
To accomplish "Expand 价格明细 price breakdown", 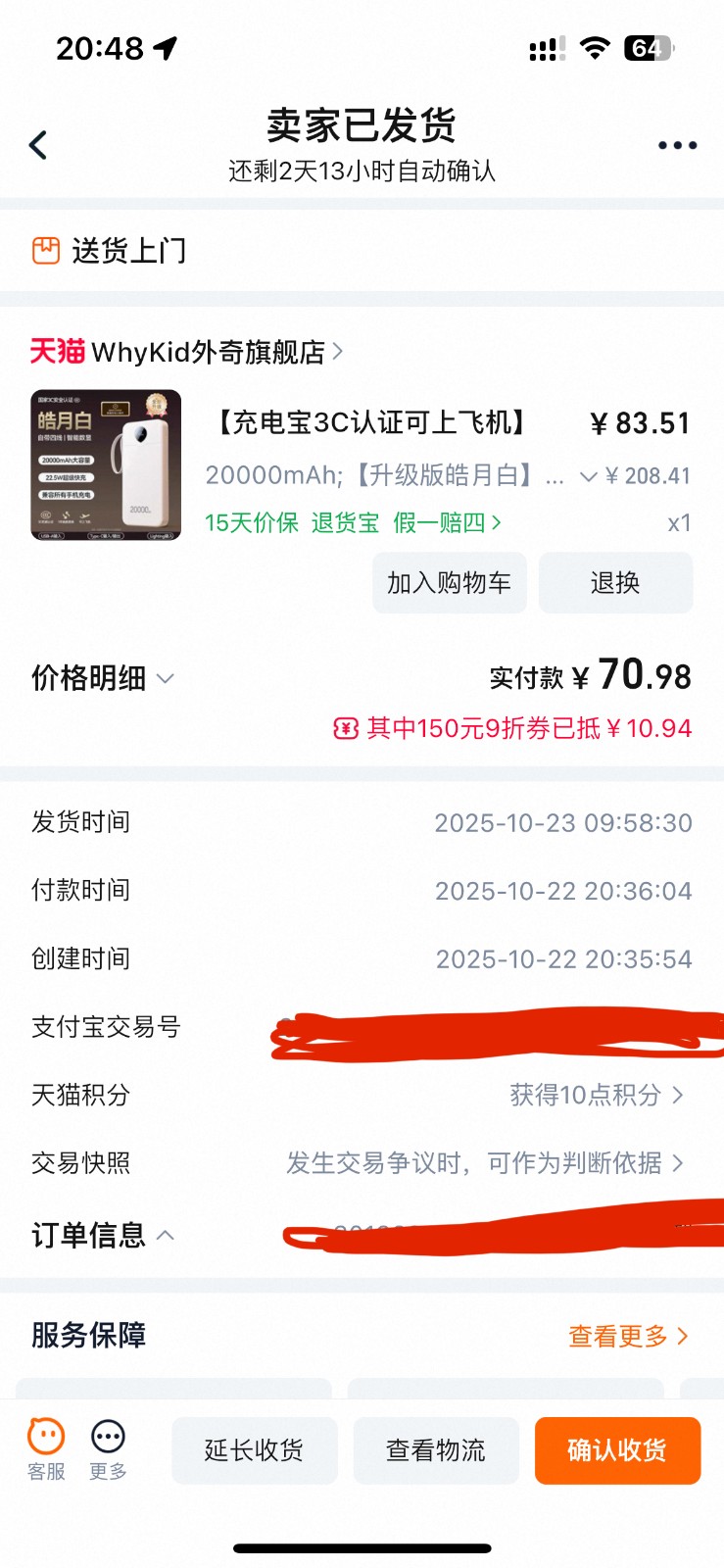I will (x=103, y=678).
